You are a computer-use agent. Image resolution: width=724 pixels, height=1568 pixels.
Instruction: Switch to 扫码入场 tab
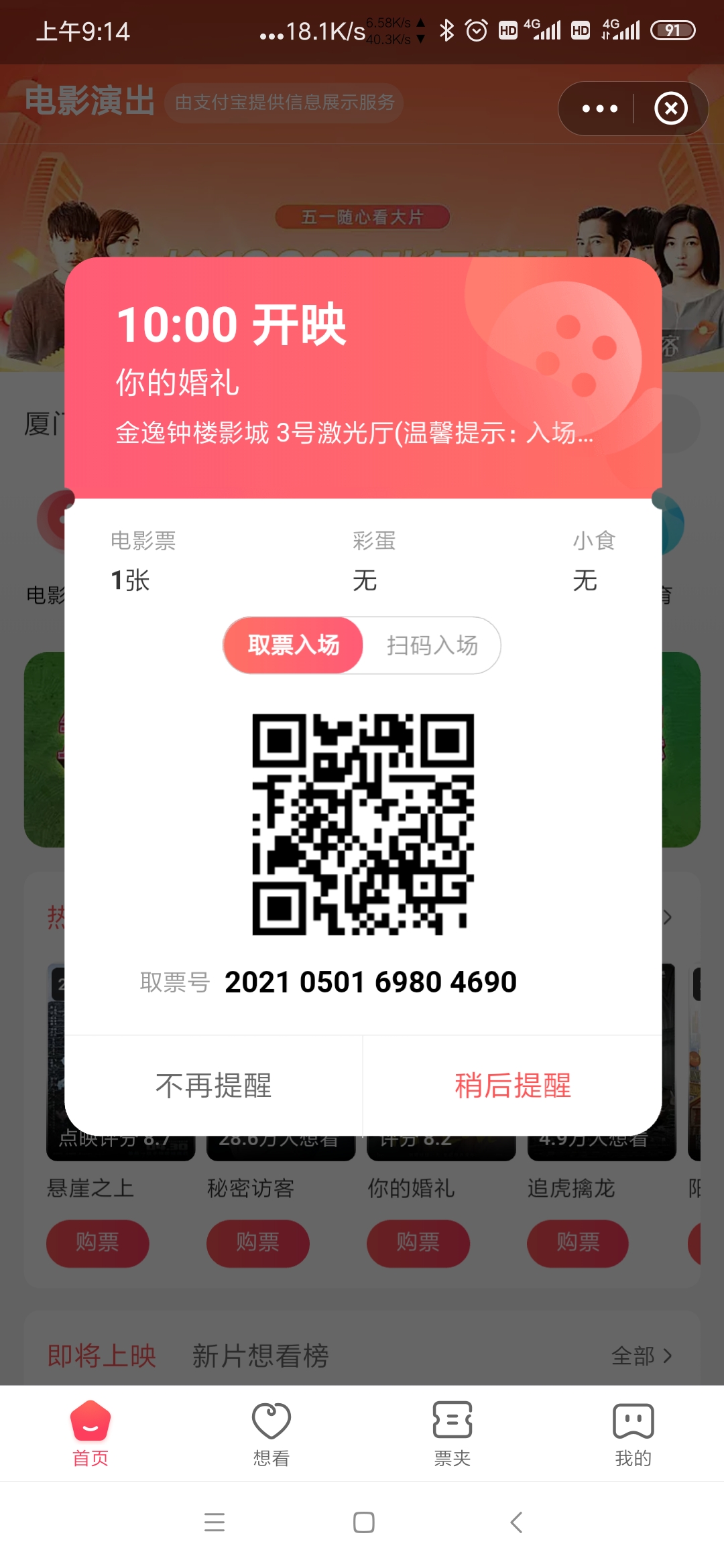click(432, 645)
